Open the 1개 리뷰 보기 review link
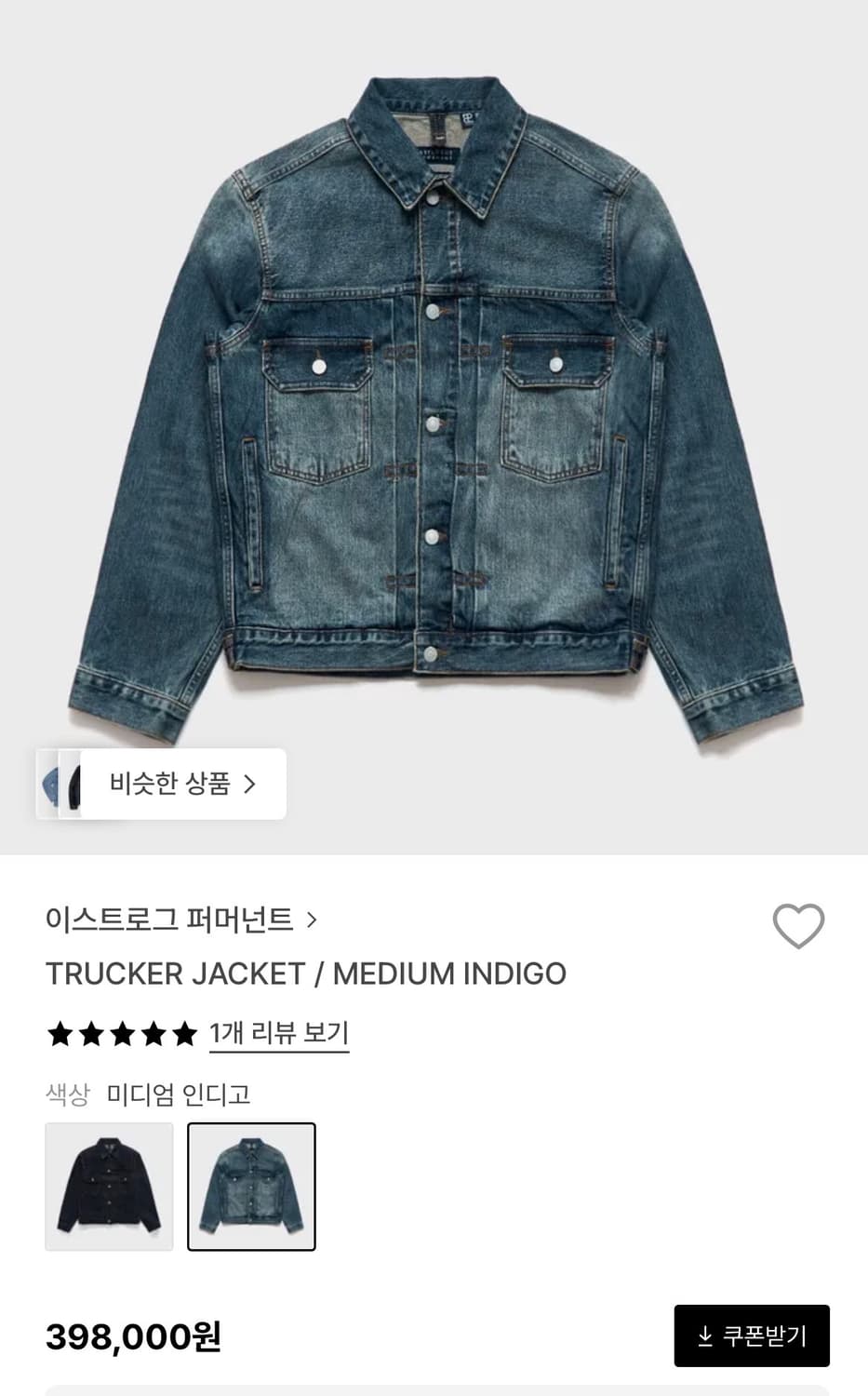This screenshot has height=1396, width=868. (x=278, y=1033)
